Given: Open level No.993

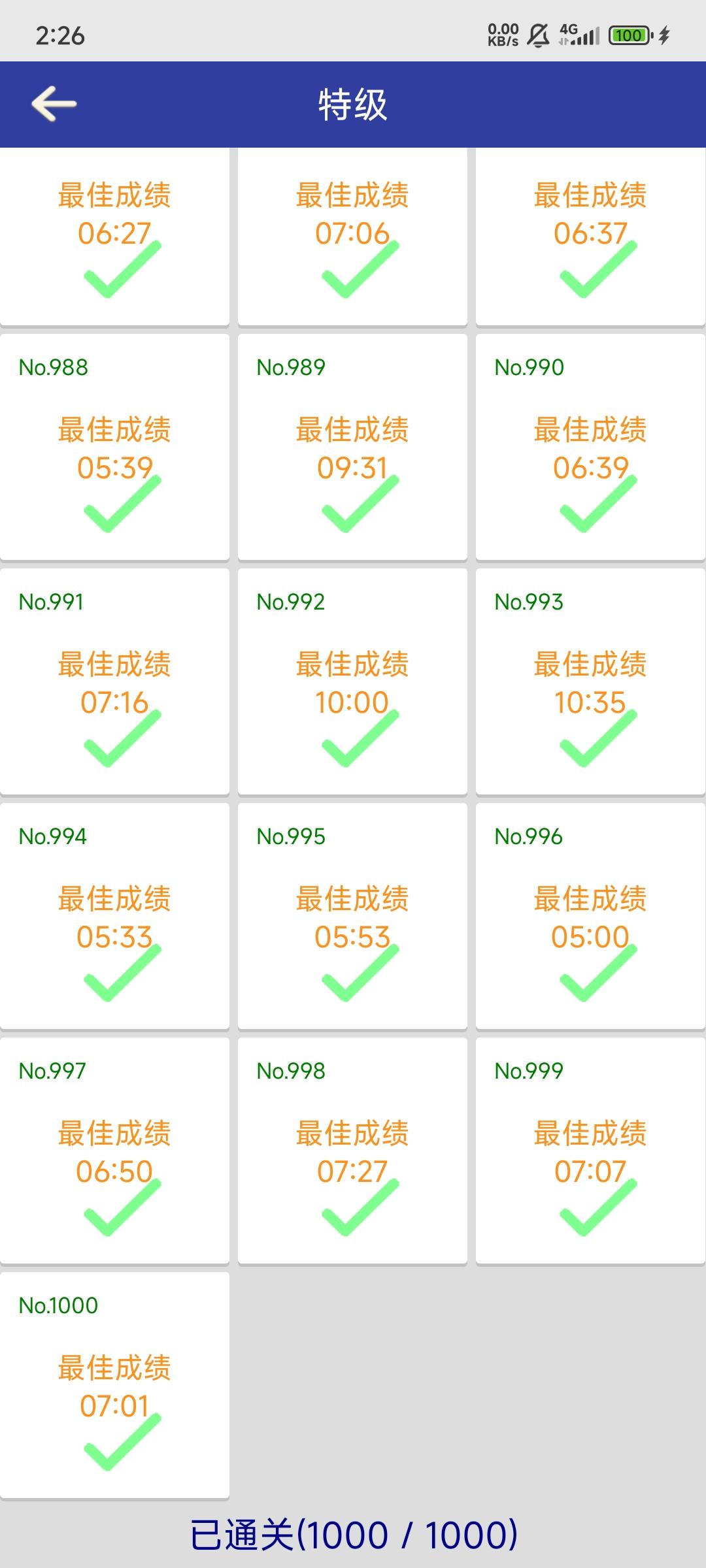Looking at the screenshot, I should click(x=590, y=681).
